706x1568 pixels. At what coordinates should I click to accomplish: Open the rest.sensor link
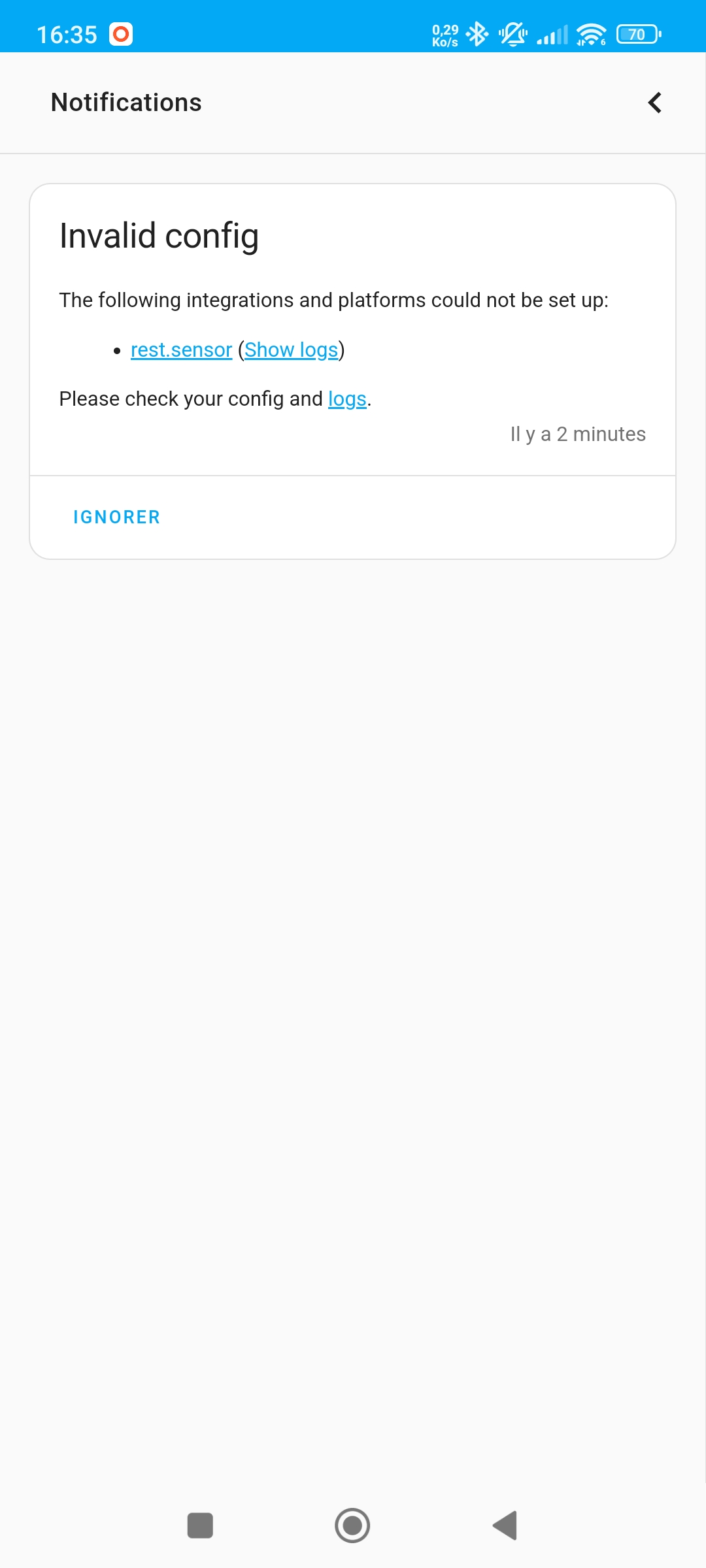tap(181, 350)
